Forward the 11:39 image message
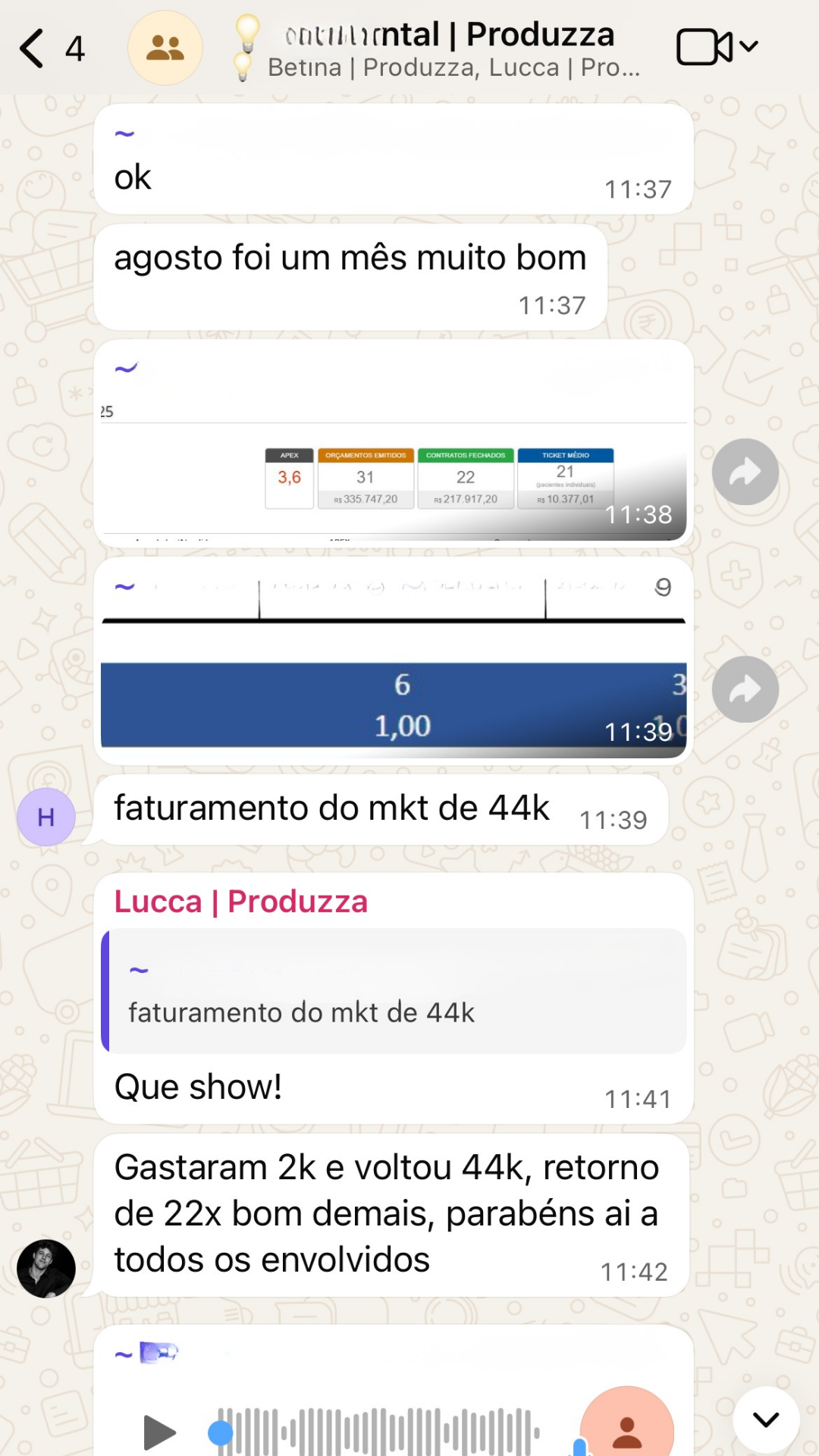This screenshot has width=819, height=1456. [x=745, y=689]
